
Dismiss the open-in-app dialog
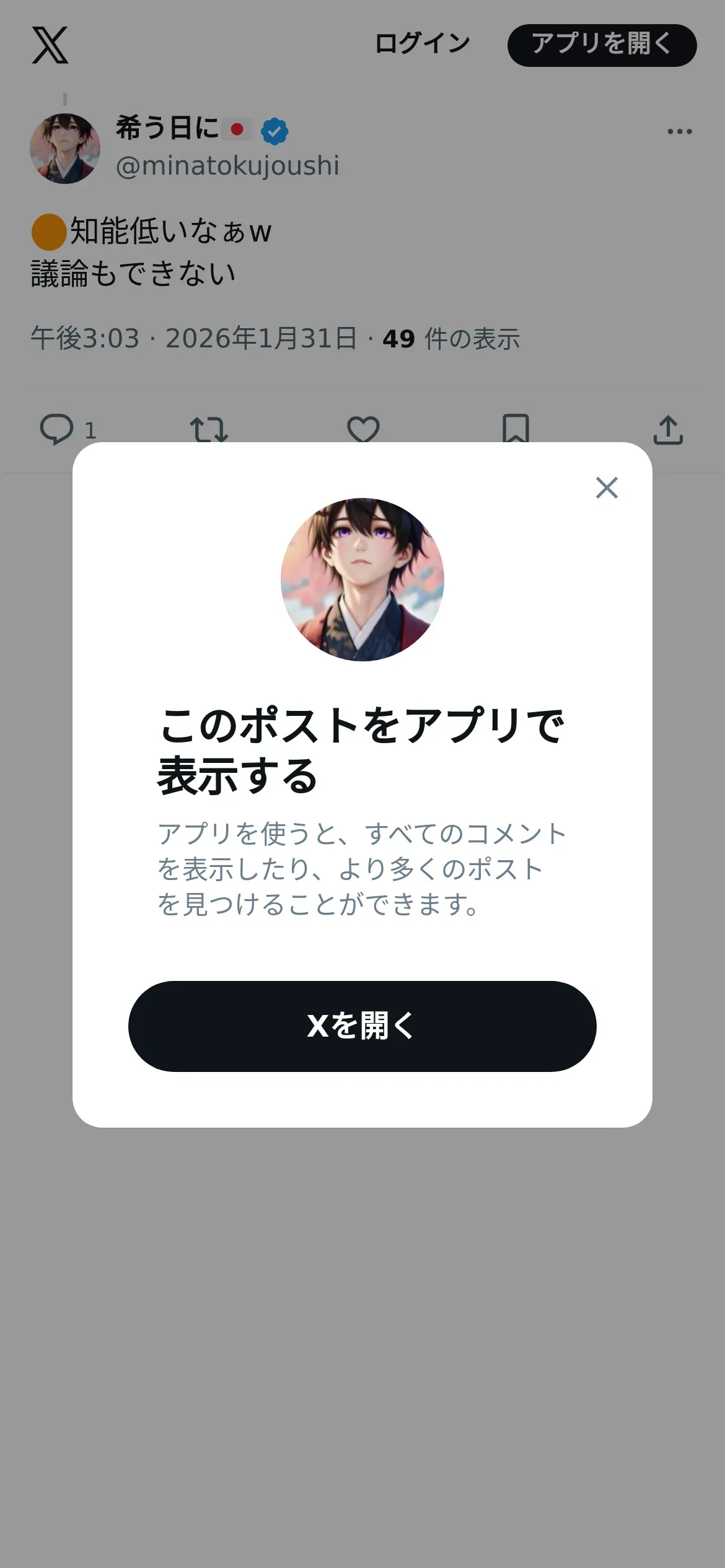(607, 488)
